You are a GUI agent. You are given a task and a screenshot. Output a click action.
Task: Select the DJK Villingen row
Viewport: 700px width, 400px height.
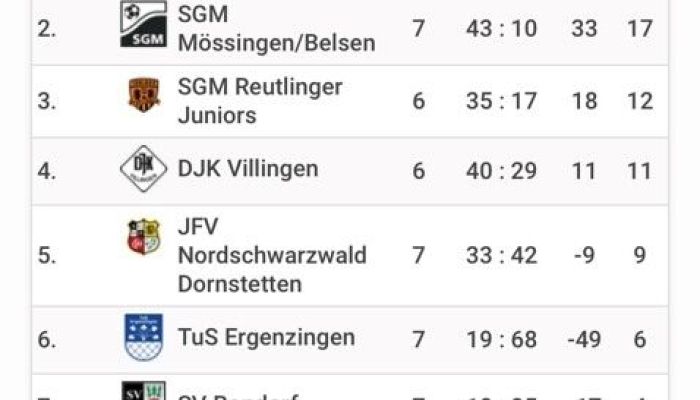(350, 171)
